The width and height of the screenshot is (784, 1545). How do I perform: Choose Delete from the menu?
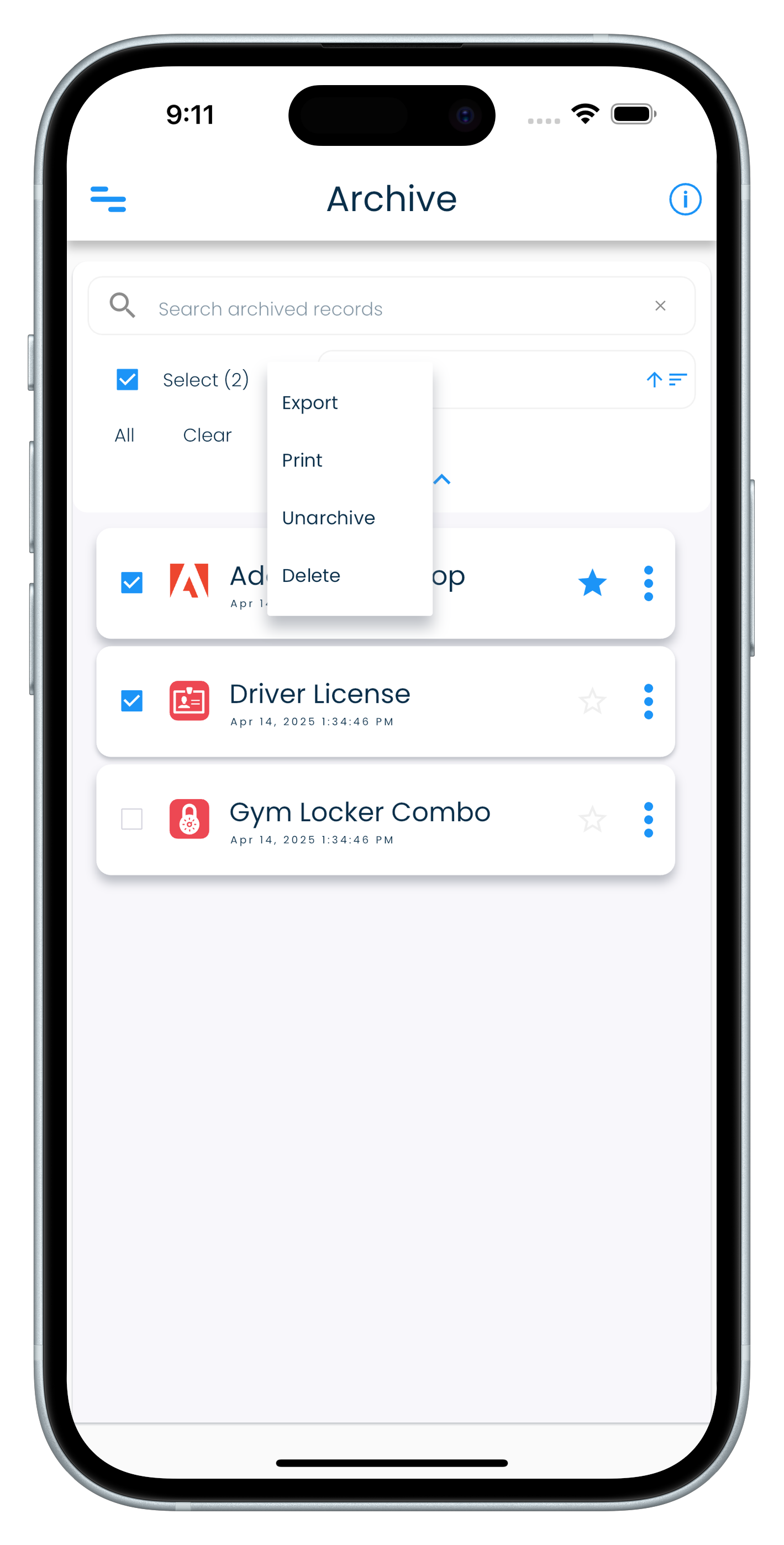point(311,575)
